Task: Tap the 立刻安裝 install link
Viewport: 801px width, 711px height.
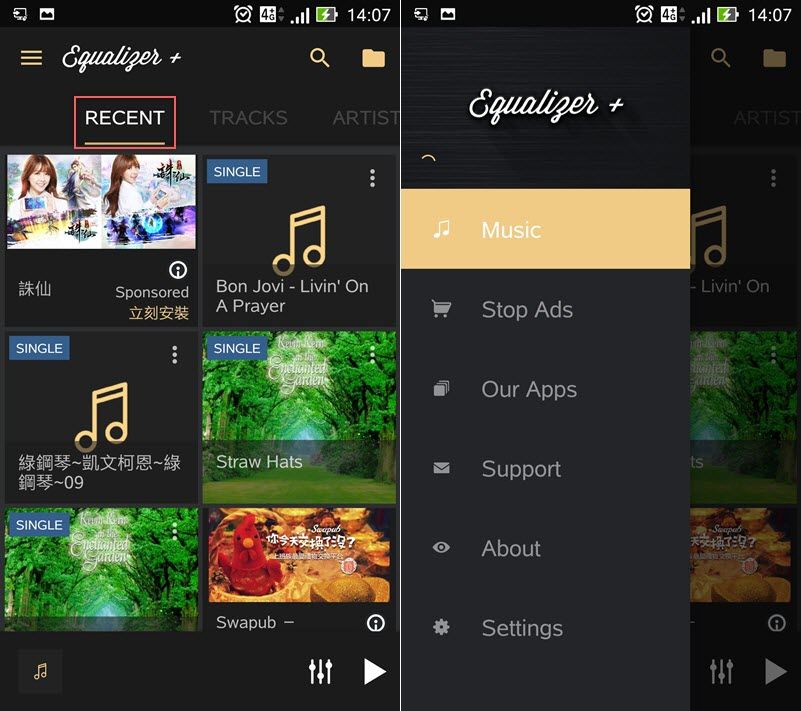Action: click(159, 313)
